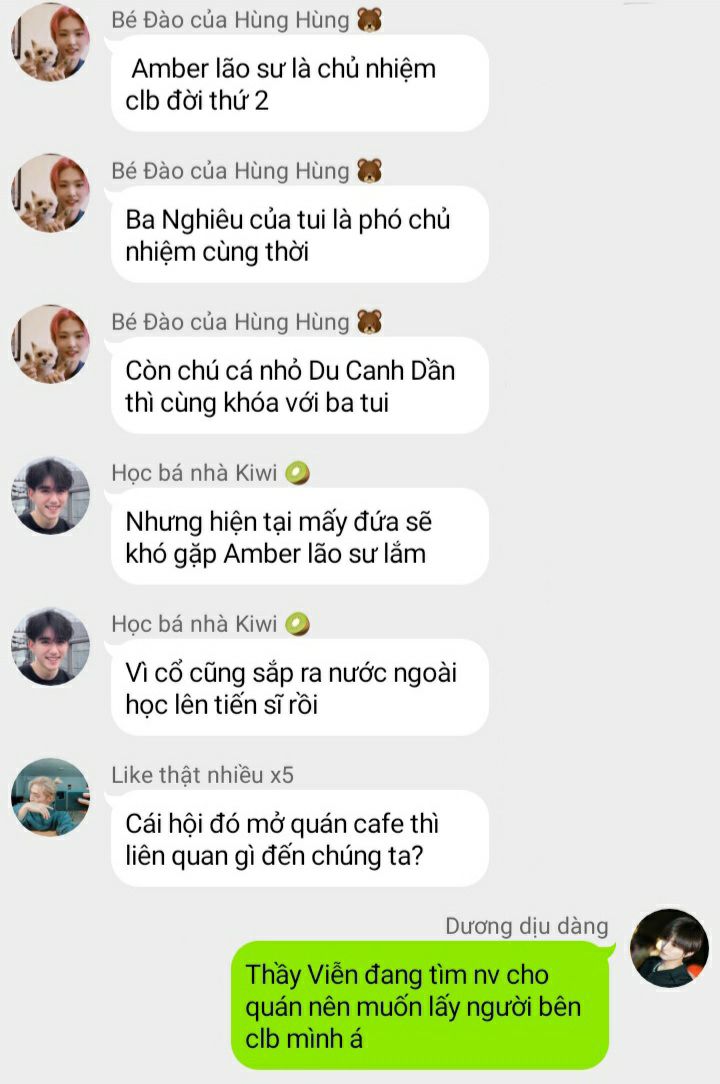This screenshot has width=720, height=1084.
Task: Tap Bé Đào's avatar next to Ba Nghiêu message
Action: click(x=50, y=194)
